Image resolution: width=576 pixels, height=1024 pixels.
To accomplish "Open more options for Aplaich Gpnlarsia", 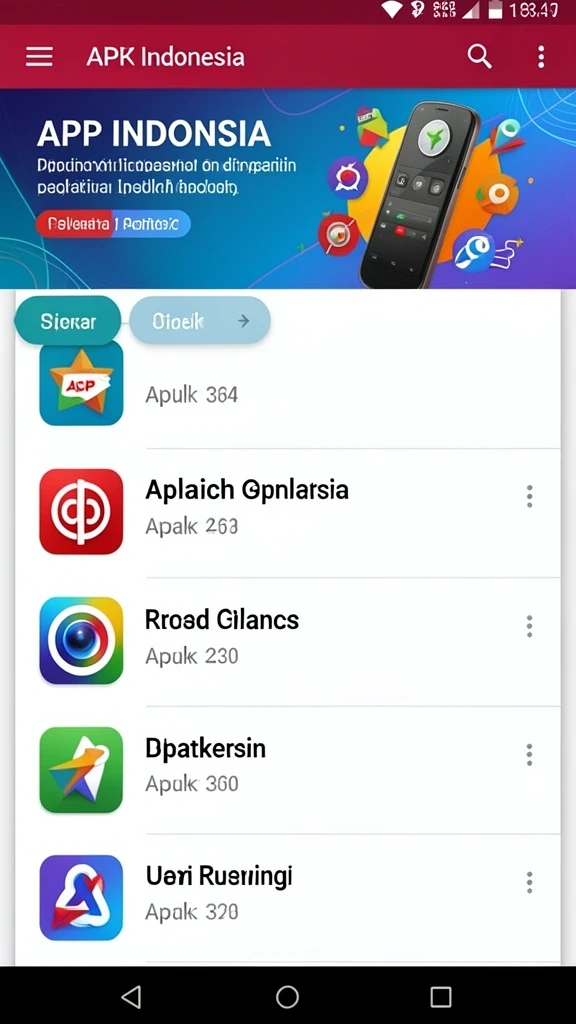I will pos(530,496).
